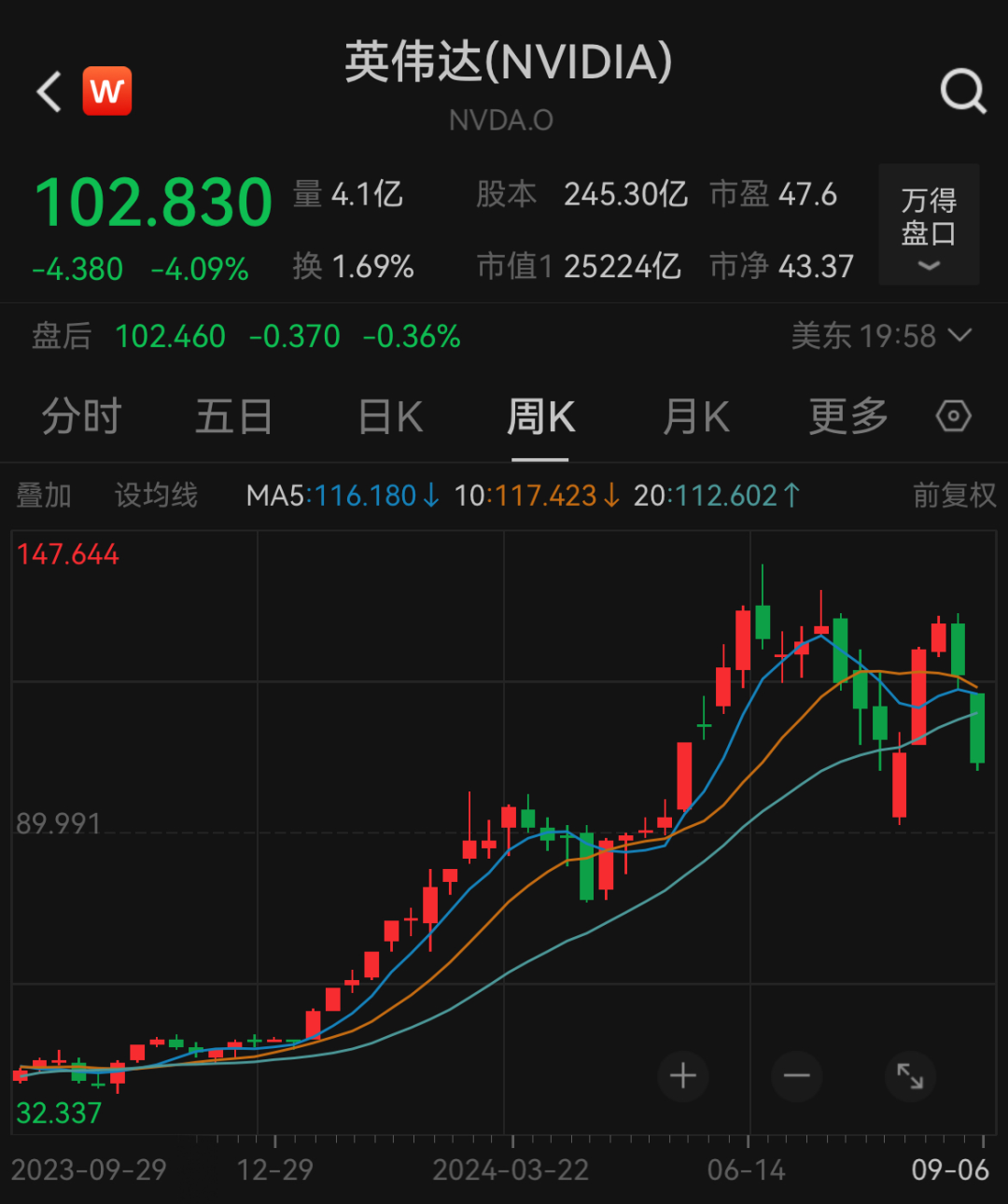Tap 叠加 to overlay another stock
Screen dimensions: 1008x1204
[x=44, y=495]
